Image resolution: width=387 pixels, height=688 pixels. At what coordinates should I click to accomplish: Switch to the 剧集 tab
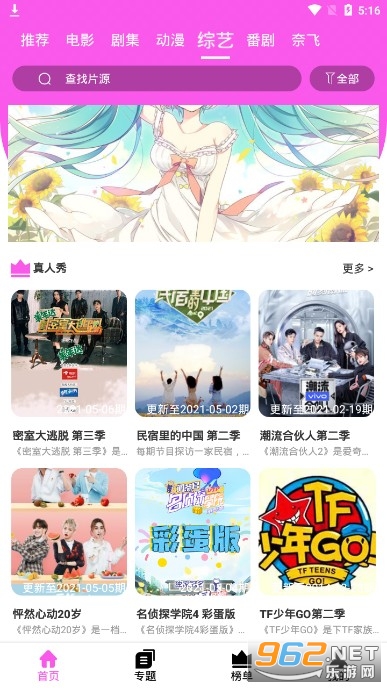125,40
